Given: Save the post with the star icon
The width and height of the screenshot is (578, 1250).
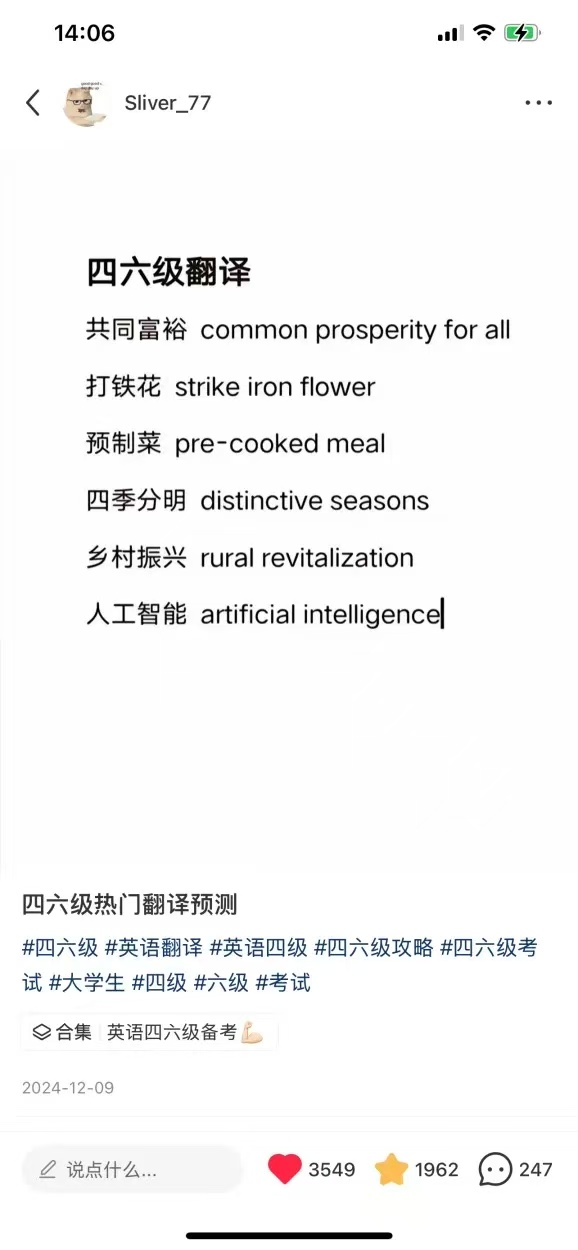Looking at the screenshot, I should tap(392, 1169).
